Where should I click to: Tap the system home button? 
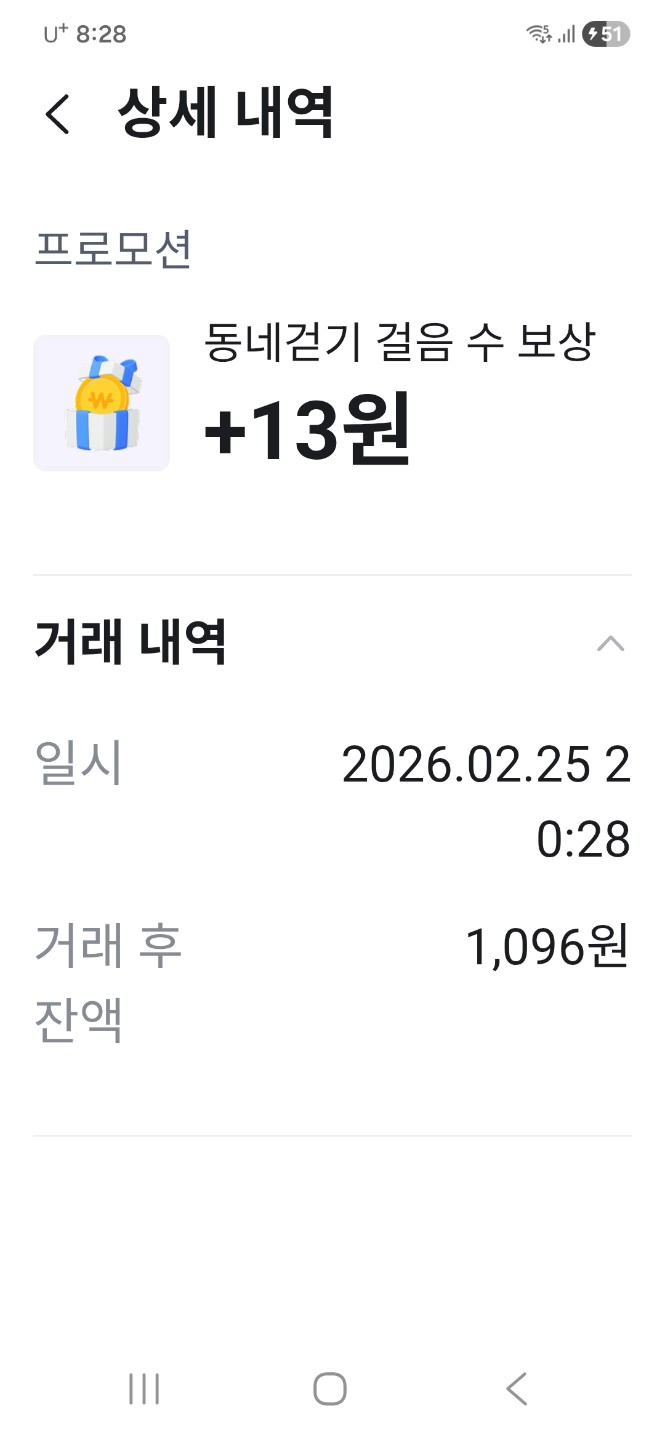[330, 1388]
